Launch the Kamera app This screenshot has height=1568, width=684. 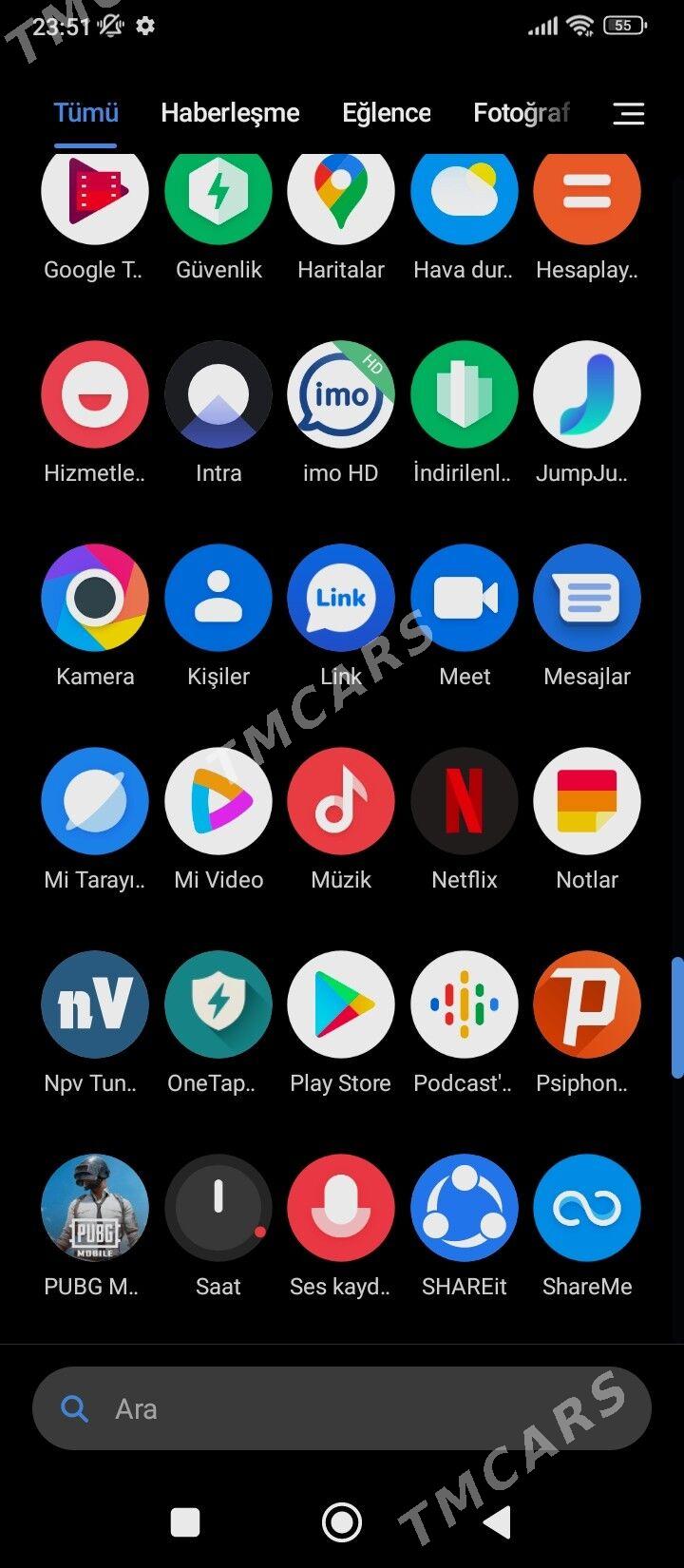95,599
